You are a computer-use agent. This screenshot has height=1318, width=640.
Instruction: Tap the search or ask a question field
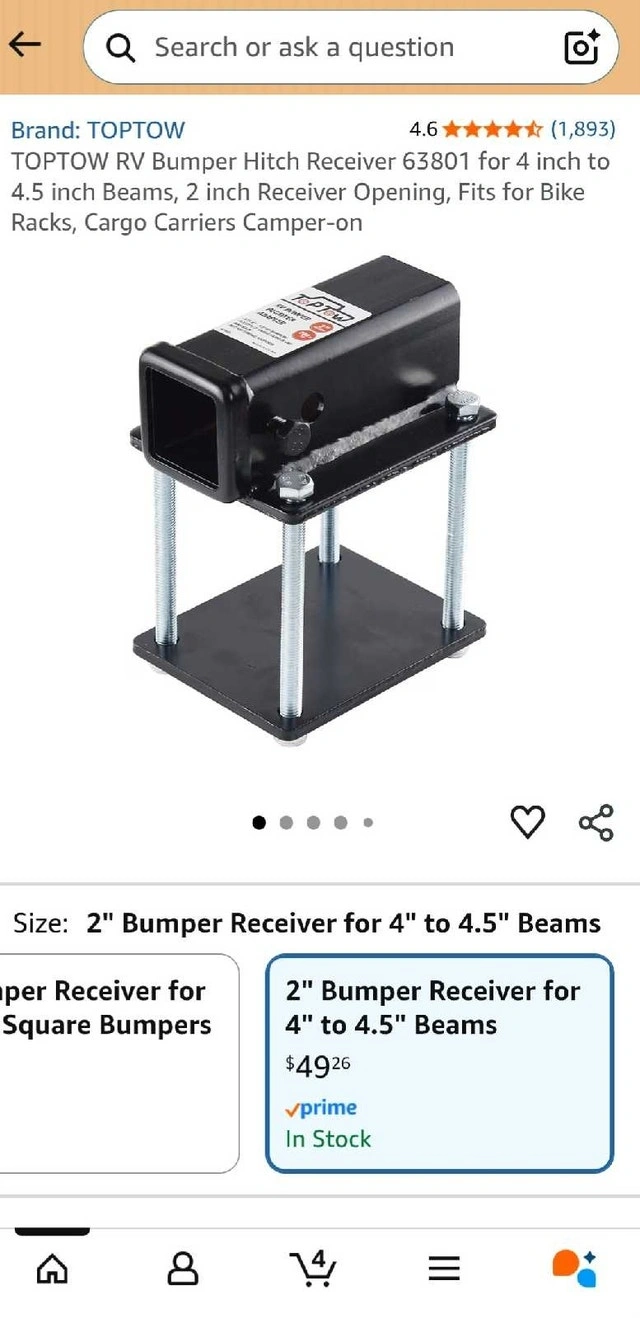coord(330,47)
